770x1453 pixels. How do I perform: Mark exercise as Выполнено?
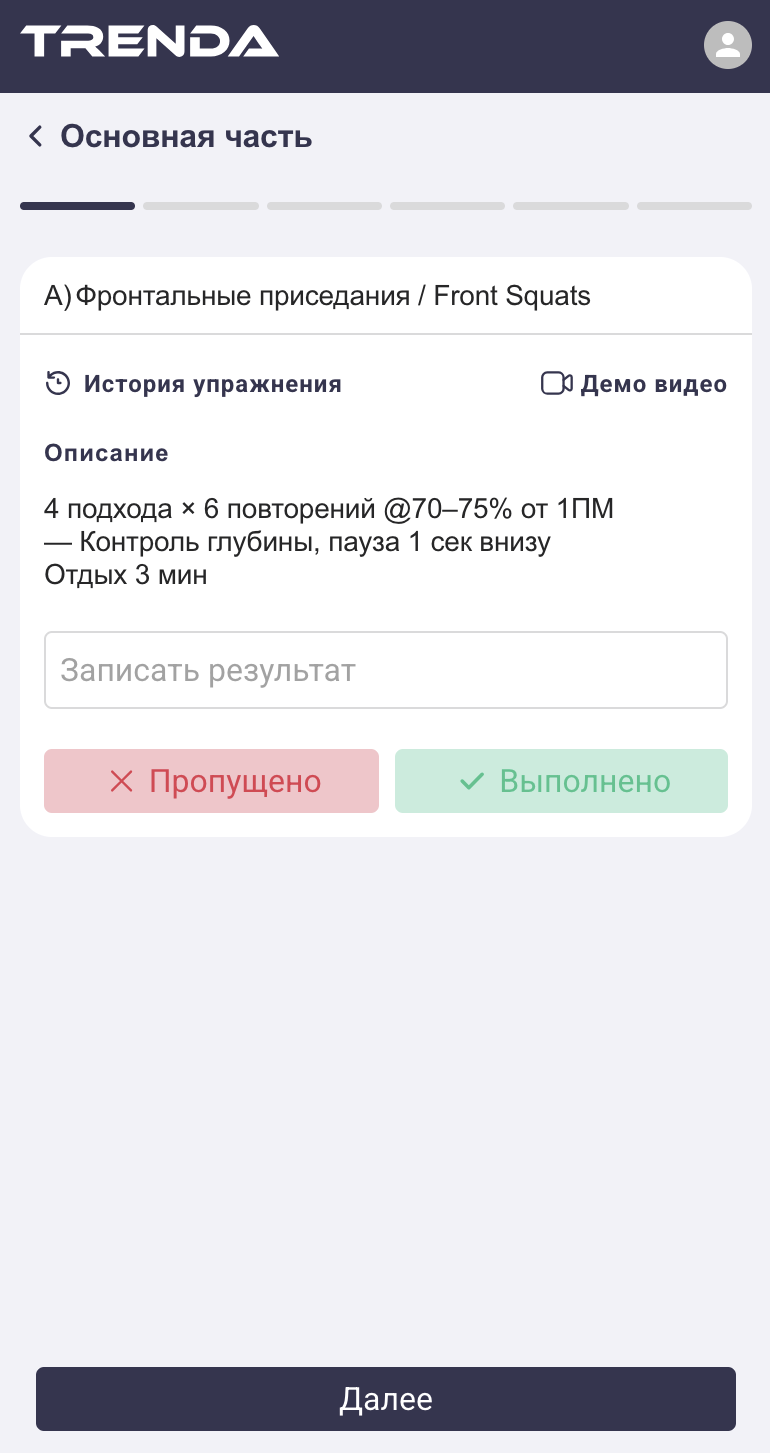561,781
